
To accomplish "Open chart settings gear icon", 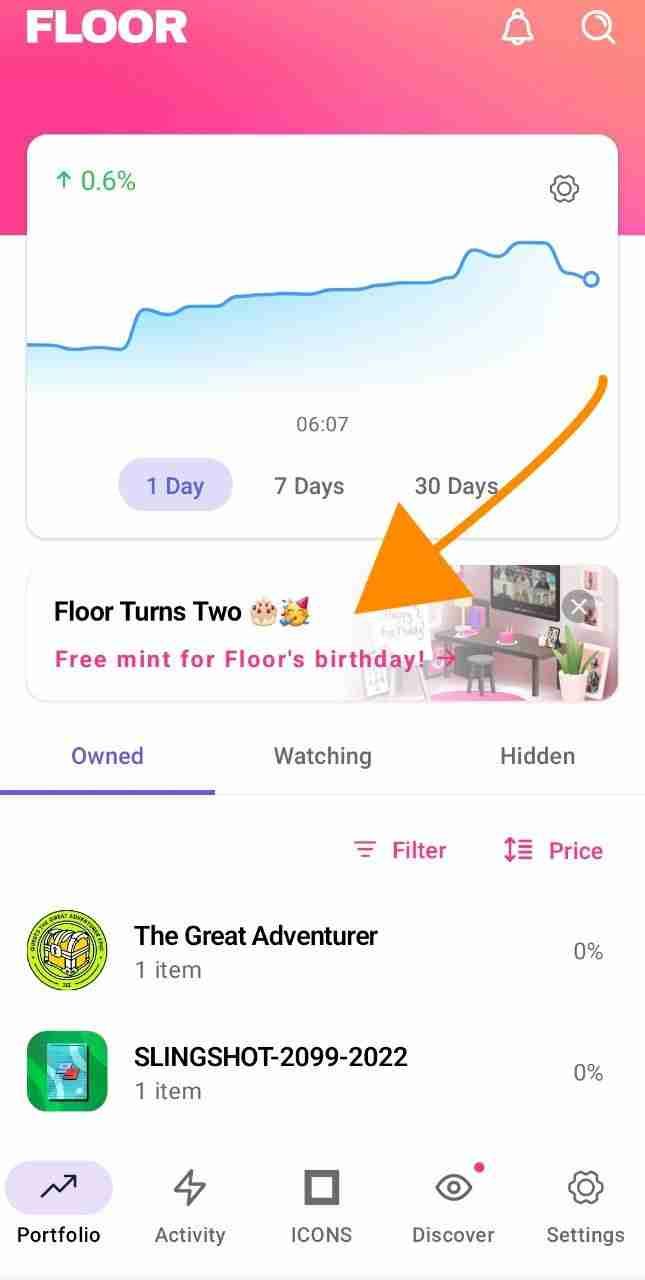I will pos(565,188).
